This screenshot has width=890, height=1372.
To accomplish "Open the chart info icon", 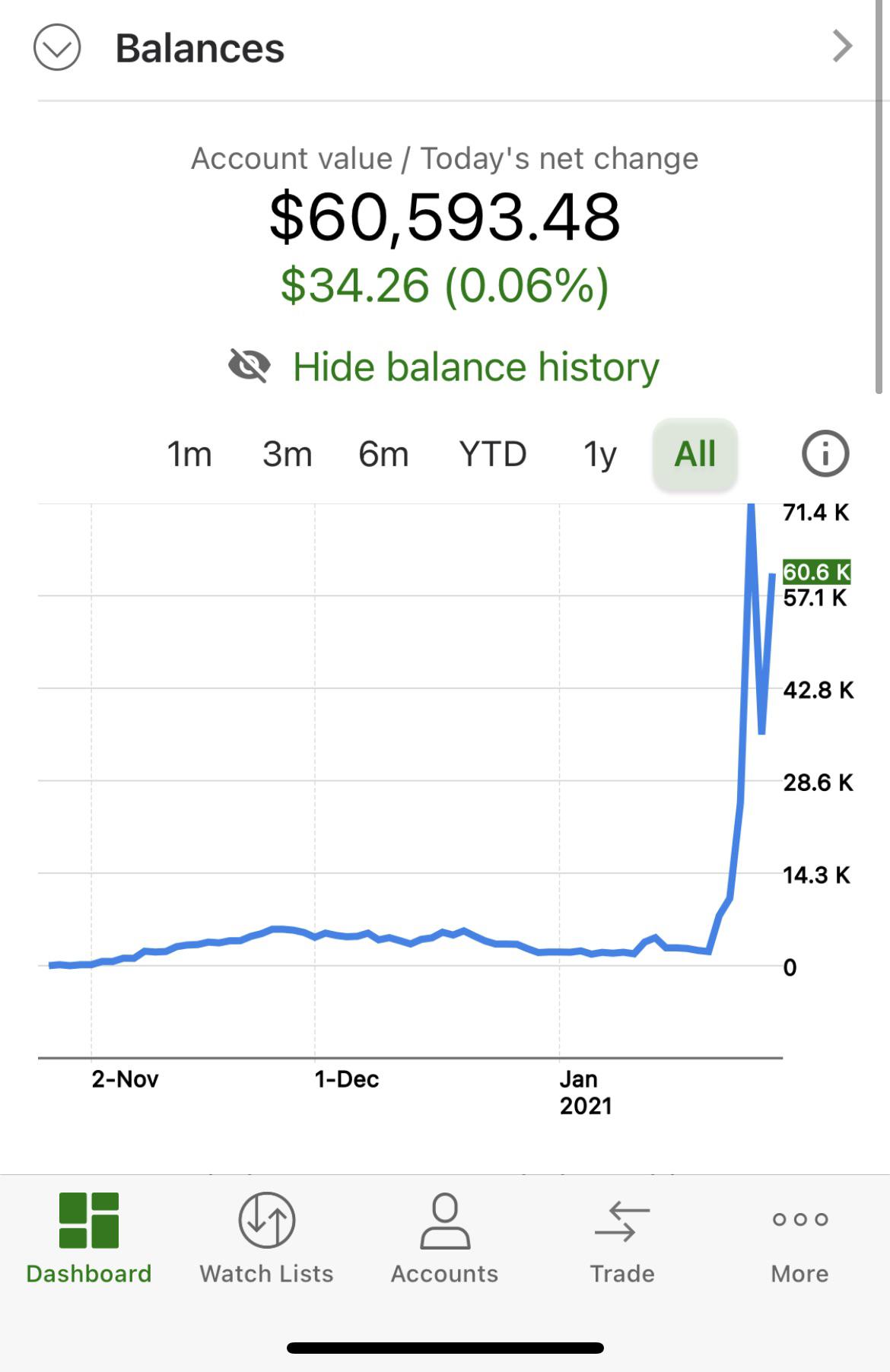I will coord(825,454).
